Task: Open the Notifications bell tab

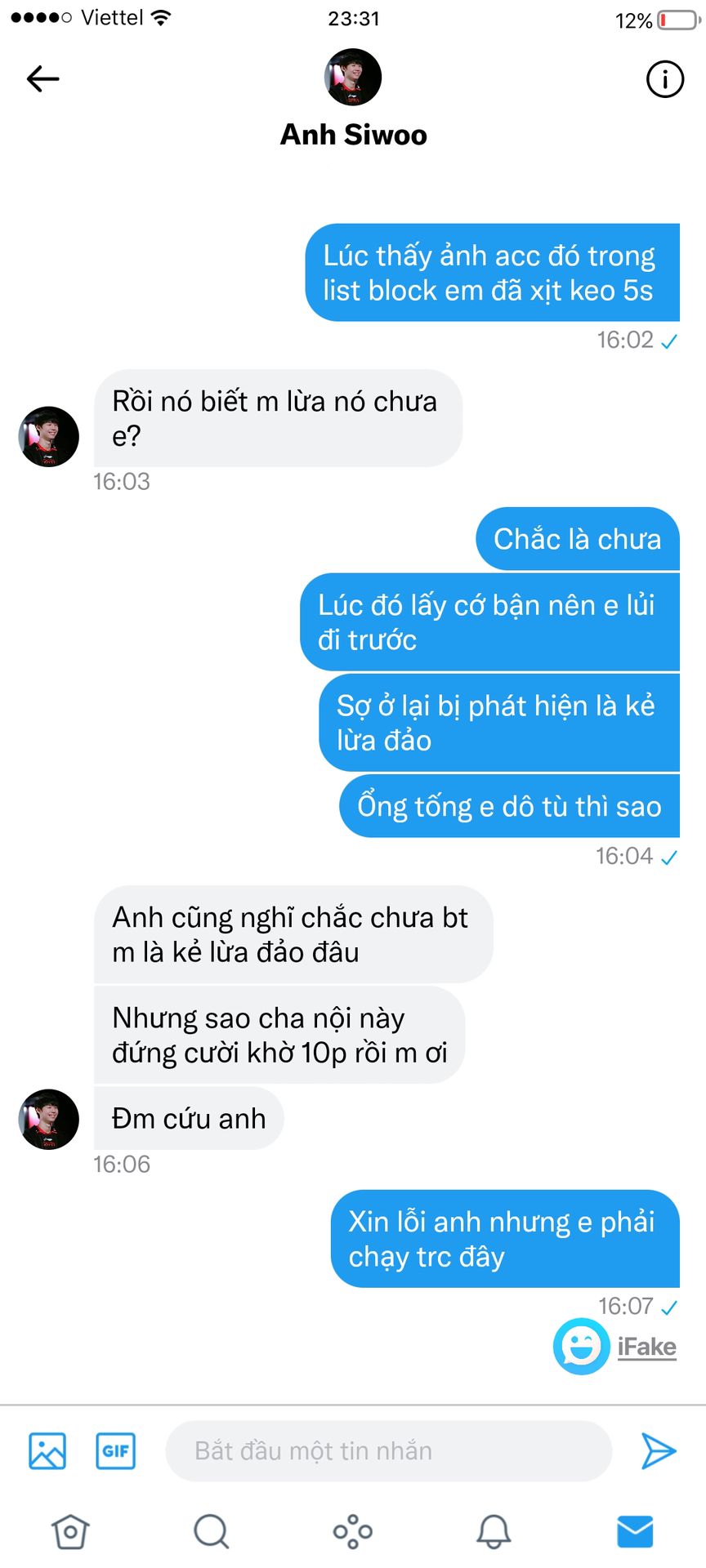Action: [494, 1531]
